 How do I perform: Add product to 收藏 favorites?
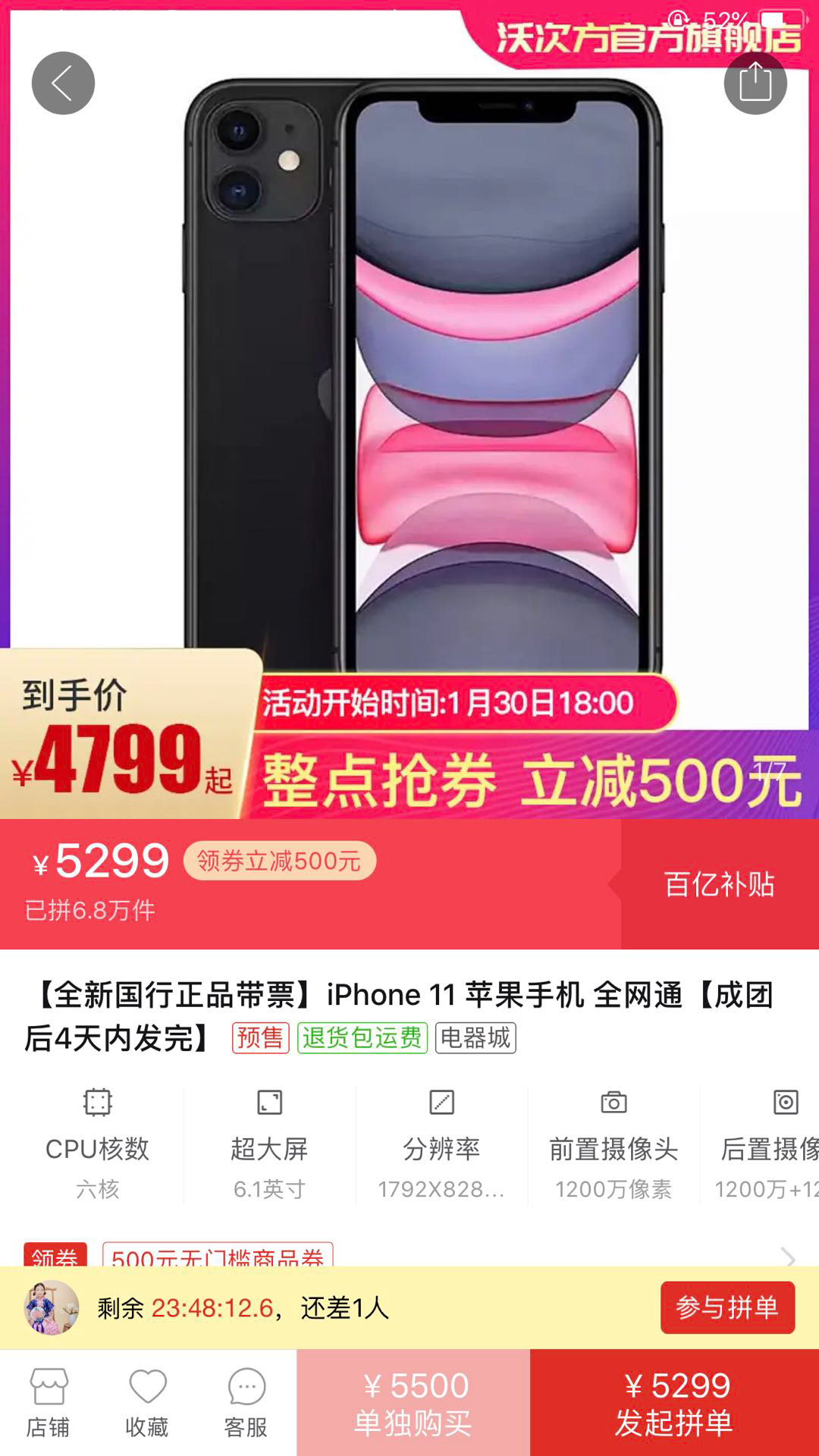pos(147,1403)
